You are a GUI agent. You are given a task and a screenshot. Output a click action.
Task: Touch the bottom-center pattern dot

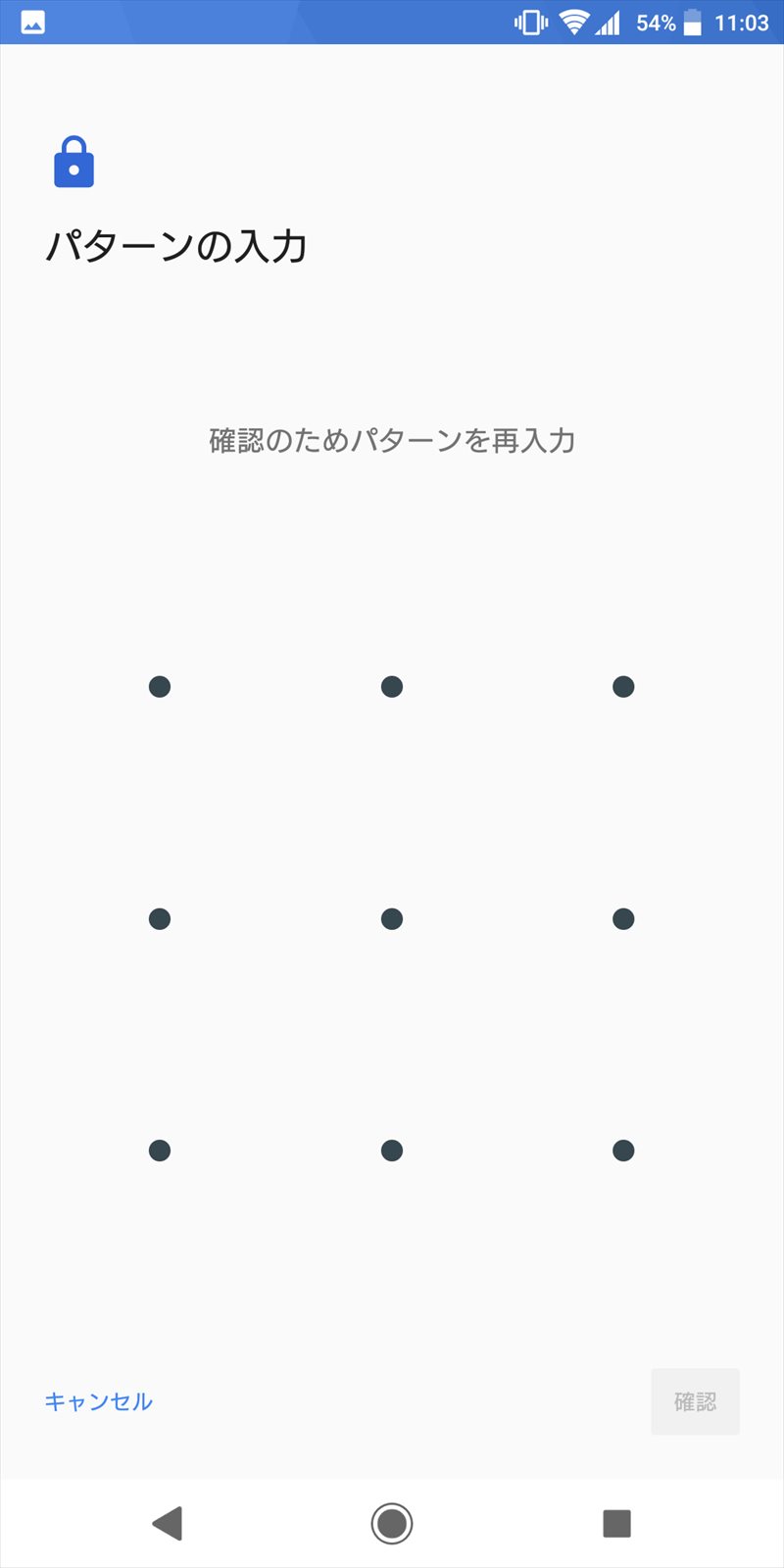point(392,1151)
